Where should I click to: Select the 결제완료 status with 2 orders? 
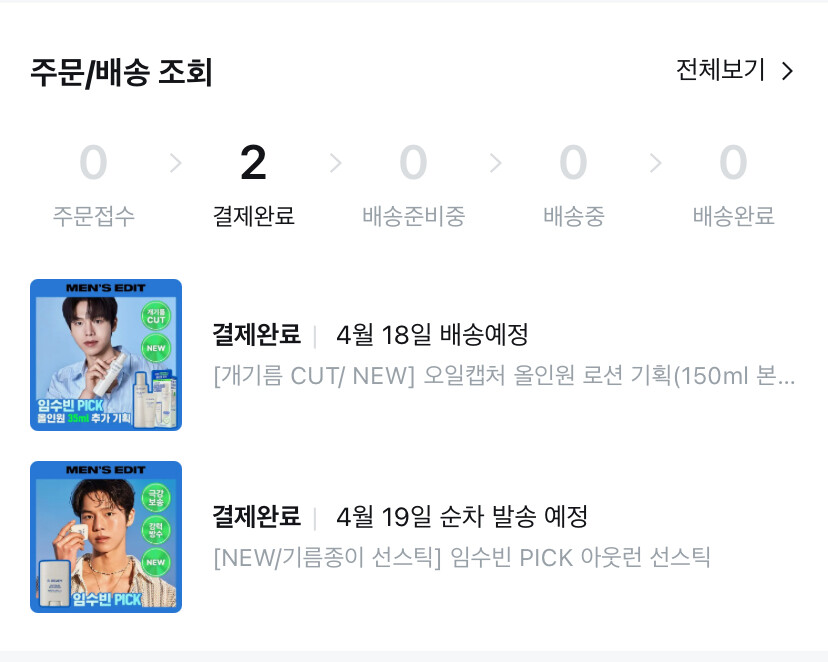(x=253, y=186)
